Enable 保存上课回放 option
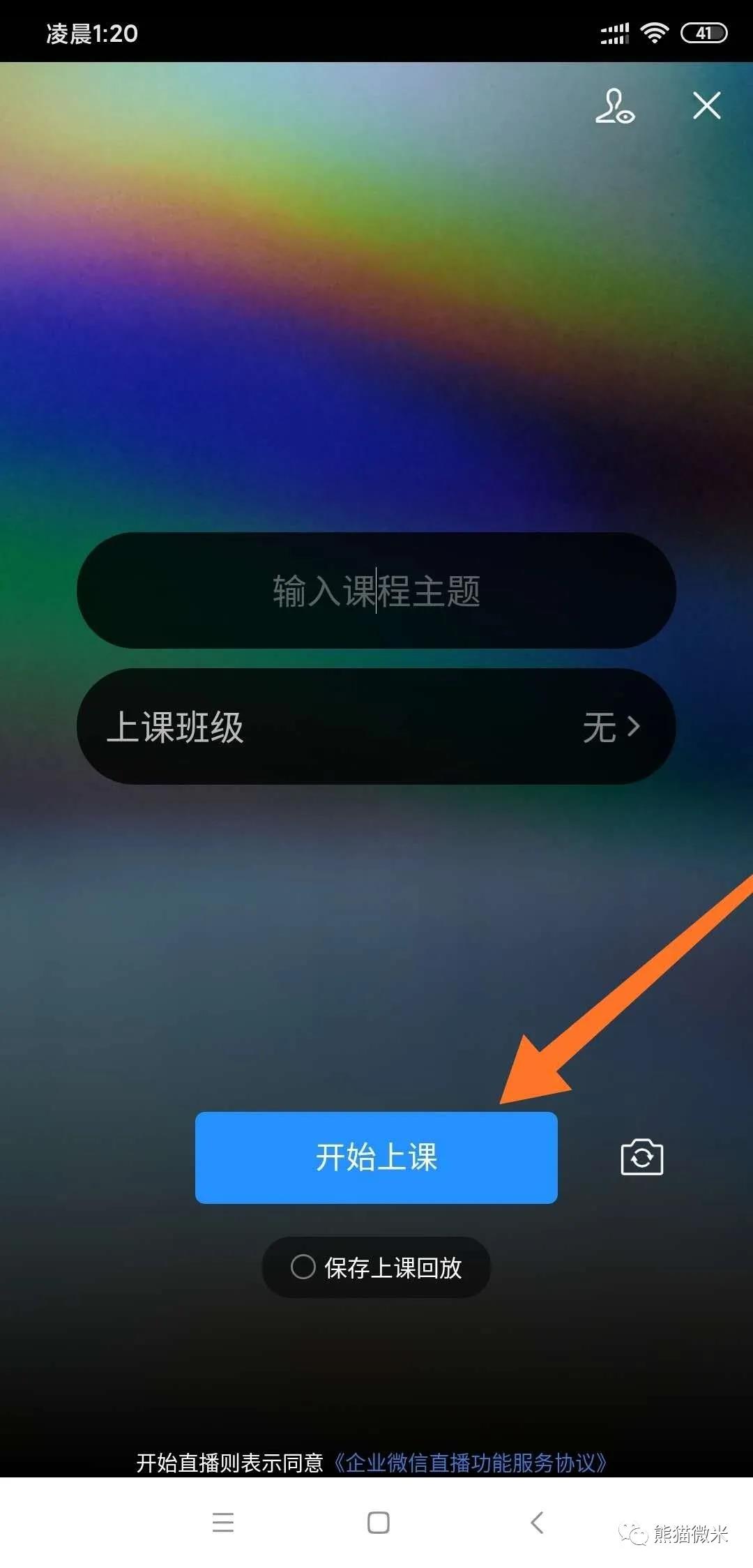The image size is (753, 1568). tap(303, 1267)
